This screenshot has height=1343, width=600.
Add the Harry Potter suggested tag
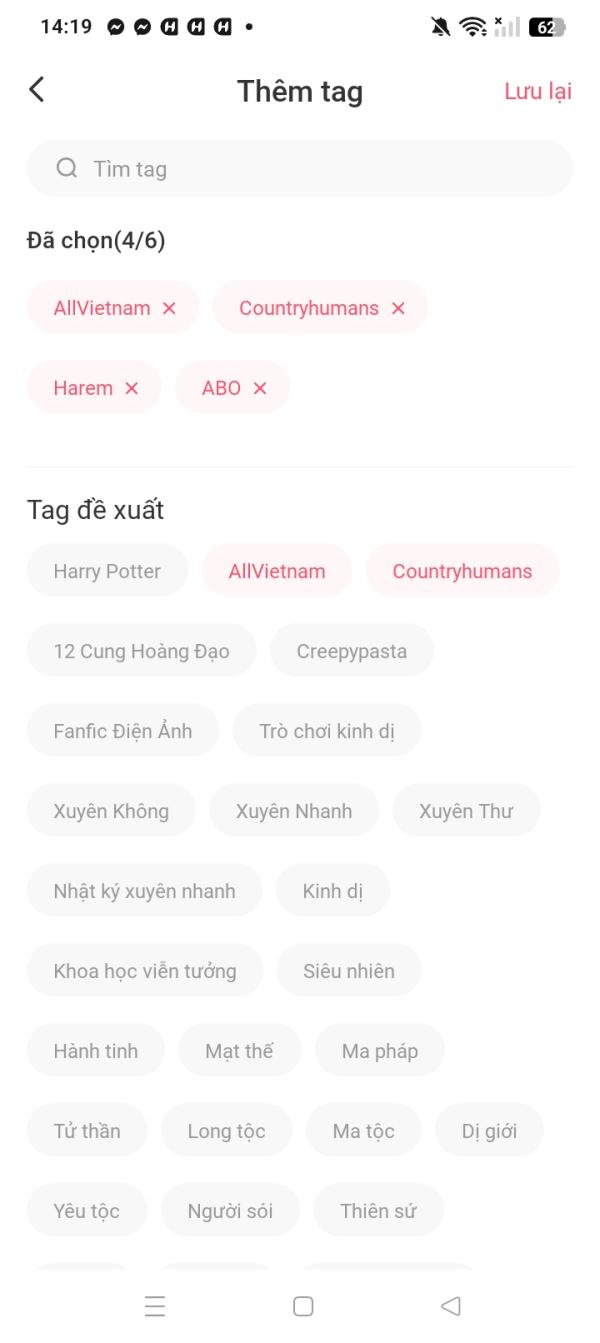[107, 571]
